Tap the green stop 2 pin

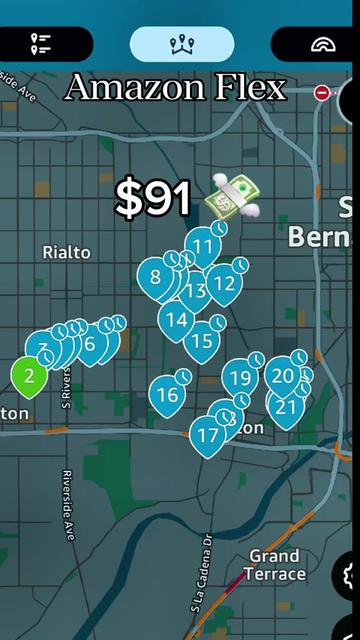(x=29, y=376)
